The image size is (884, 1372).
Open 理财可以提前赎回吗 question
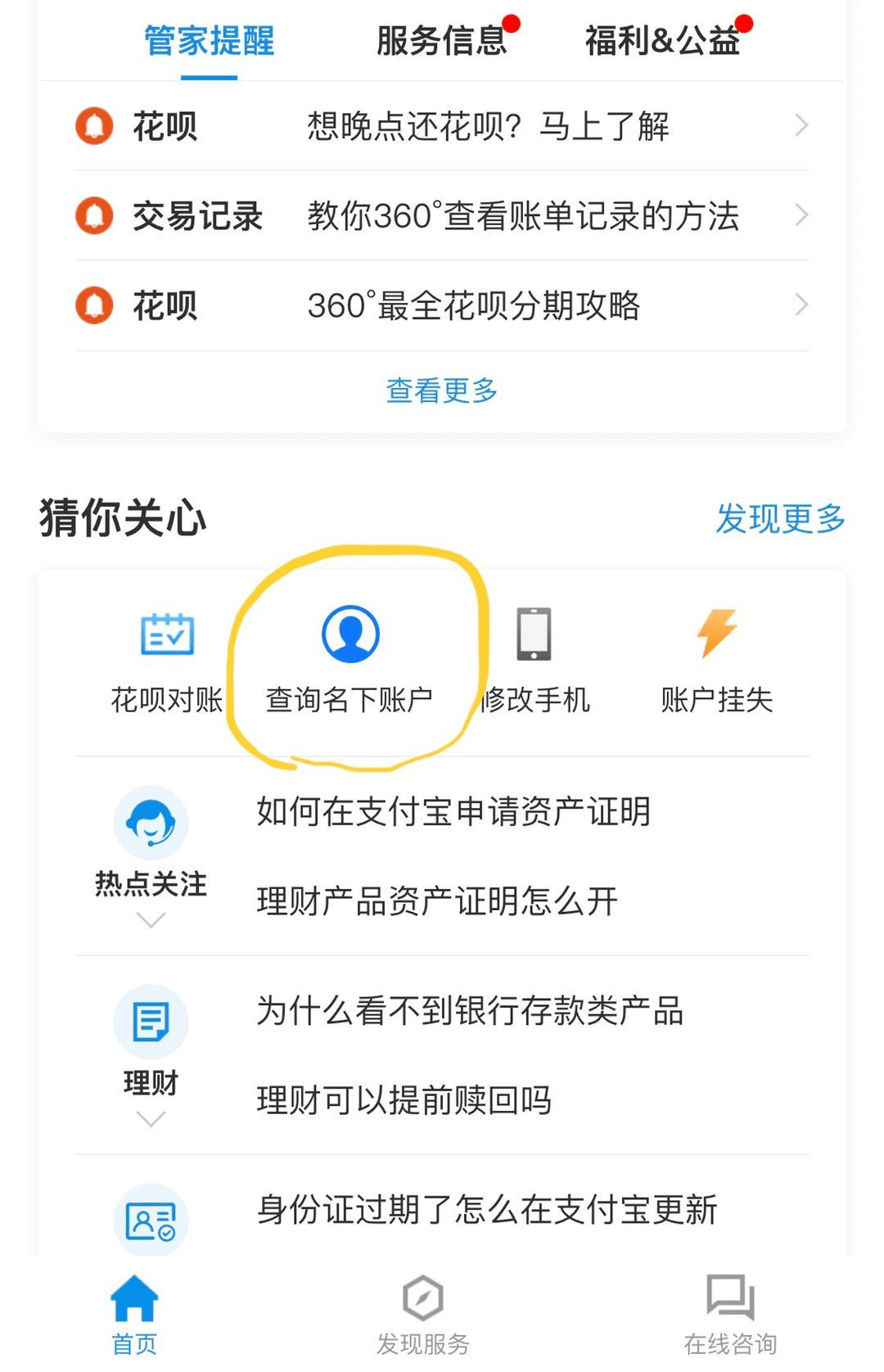[404, 1100]
